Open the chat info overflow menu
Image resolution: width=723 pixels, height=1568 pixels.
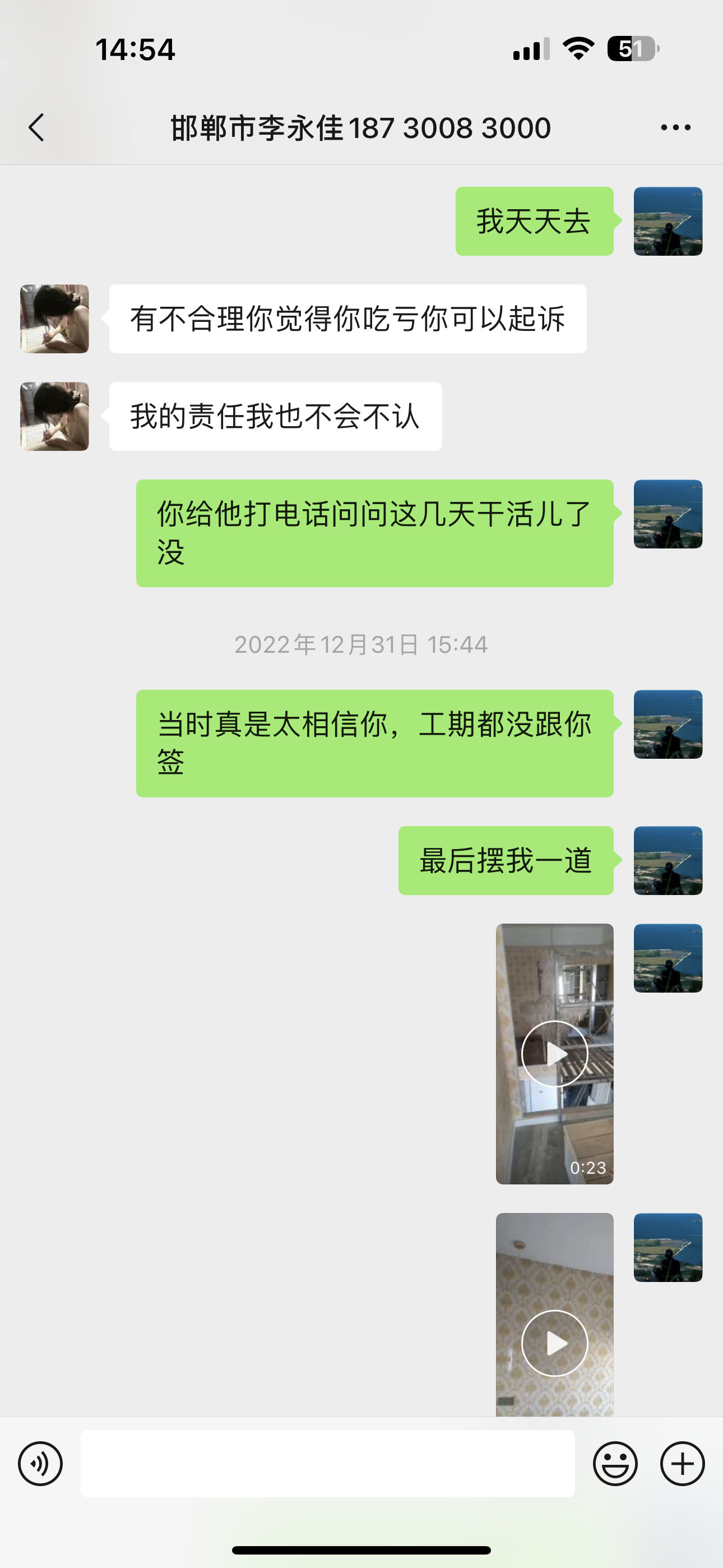pyautogui.click(x=675, y=128)
